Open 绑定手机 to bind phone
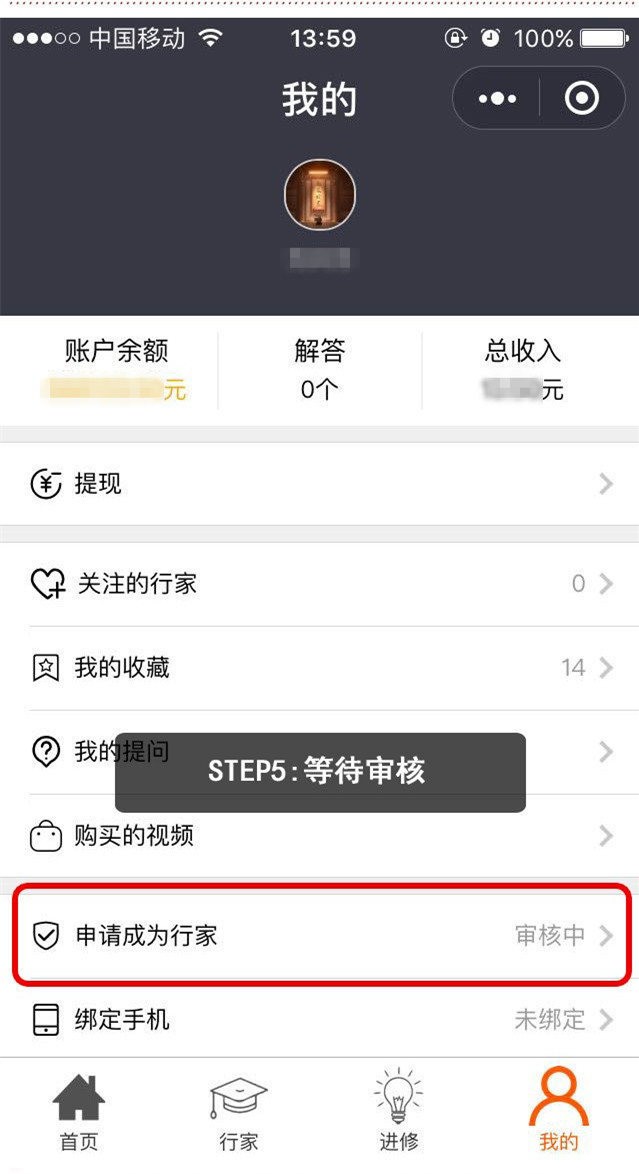The height and width of the screenshot is (1174, 639). tap(320, 1020)
